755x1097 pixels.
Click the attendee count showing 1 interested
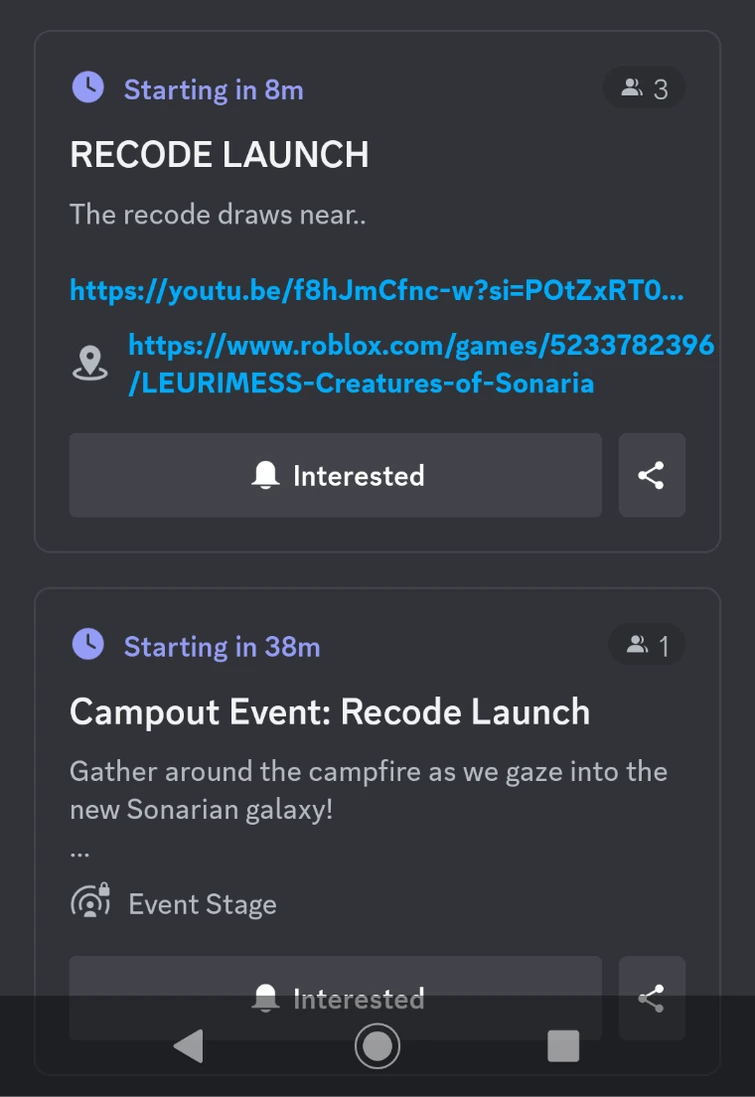(644, 645)
